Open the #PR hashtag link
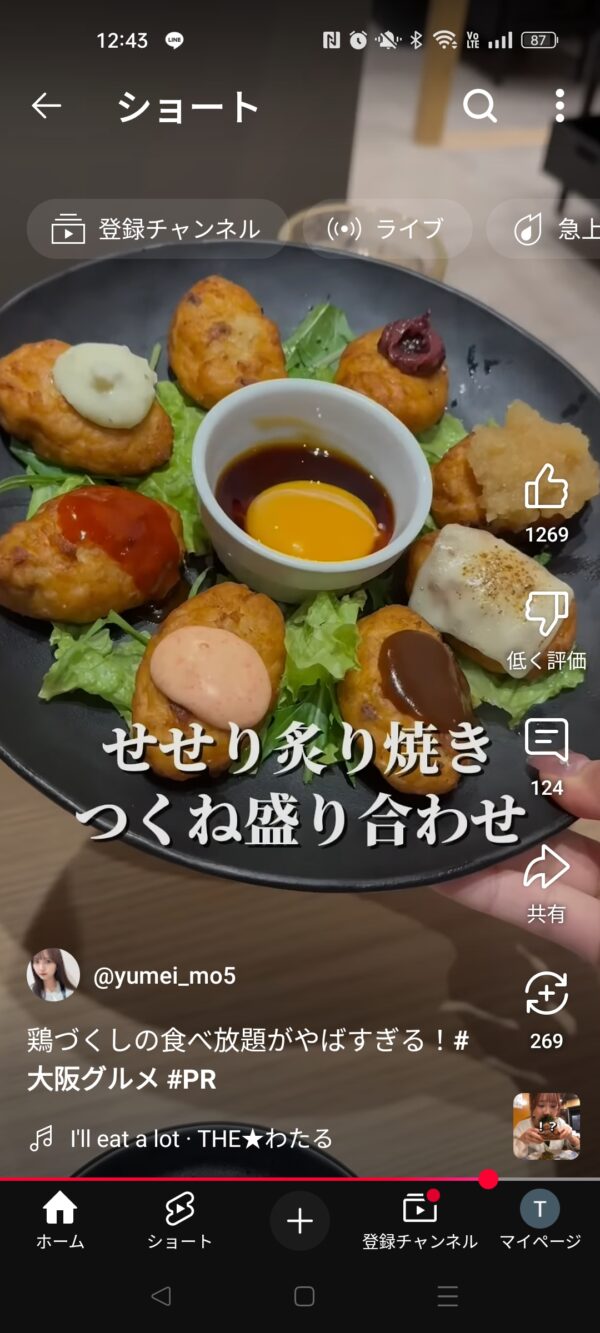The height and width of the screenshot is (1333, 600). tap(191, 1079)
